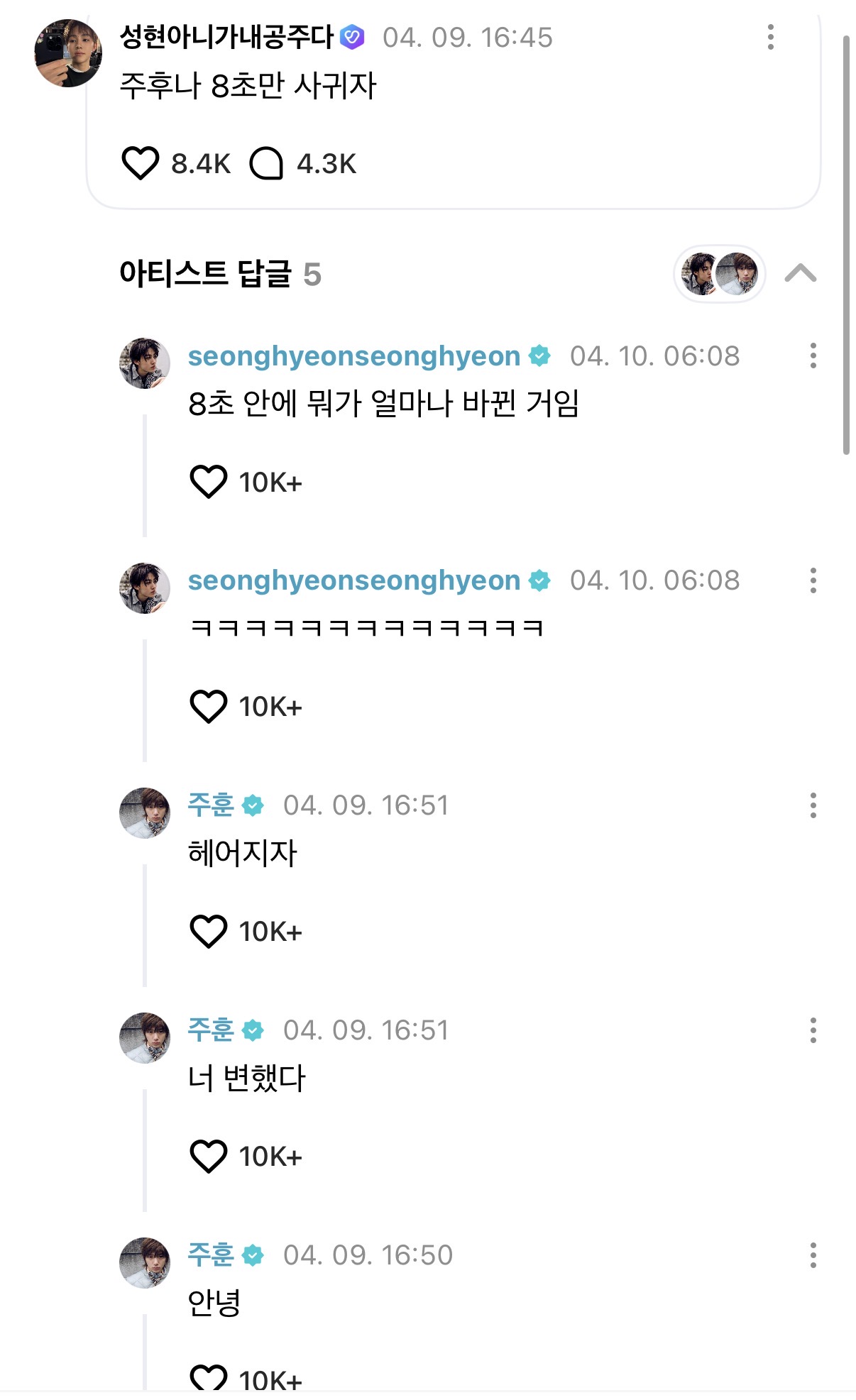Viewport: 856px width, 1400px height.
Task: Open comments on the 성현아니가내공주다 post
Action: point(266,164)
